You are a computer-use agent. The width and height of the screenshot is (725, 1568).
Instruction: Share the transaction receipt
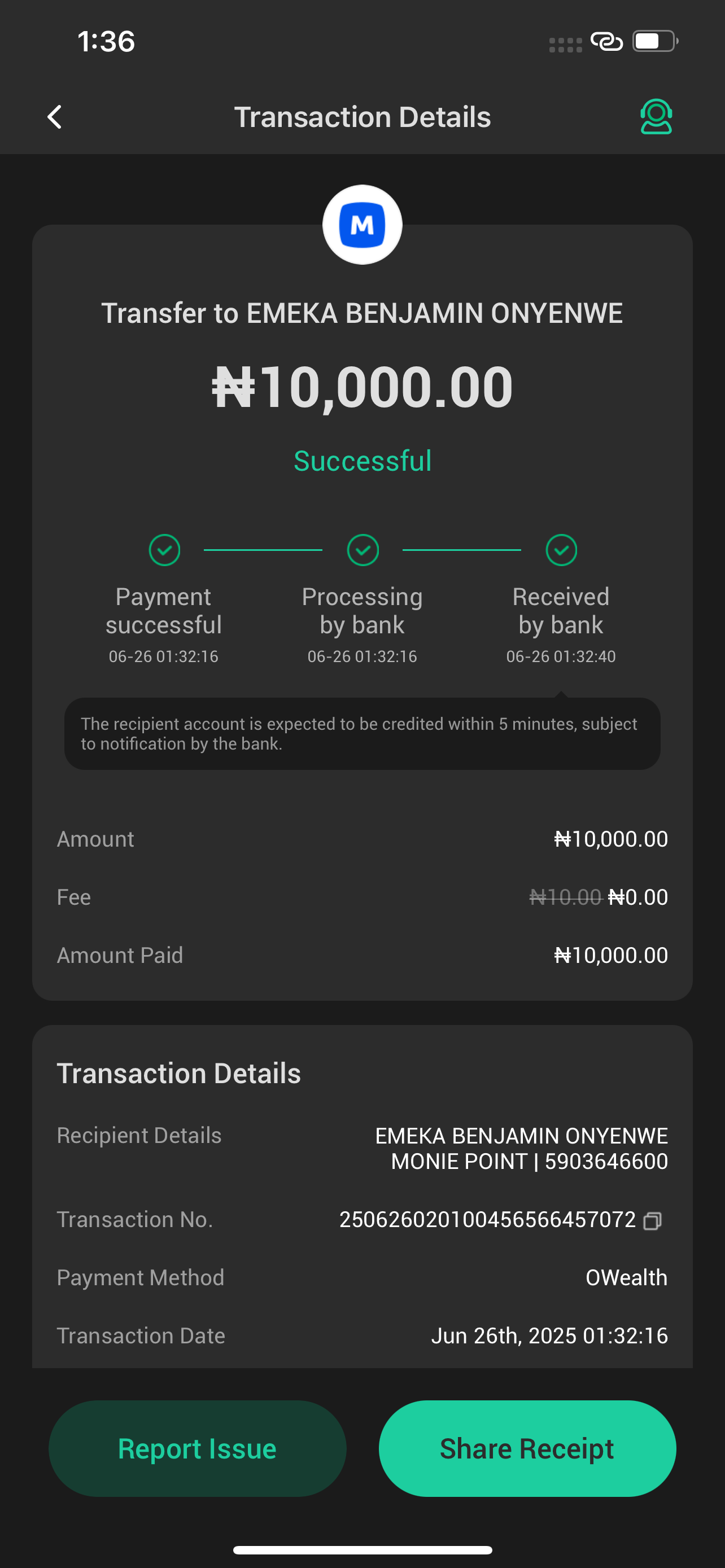(x=527, y=1448)
